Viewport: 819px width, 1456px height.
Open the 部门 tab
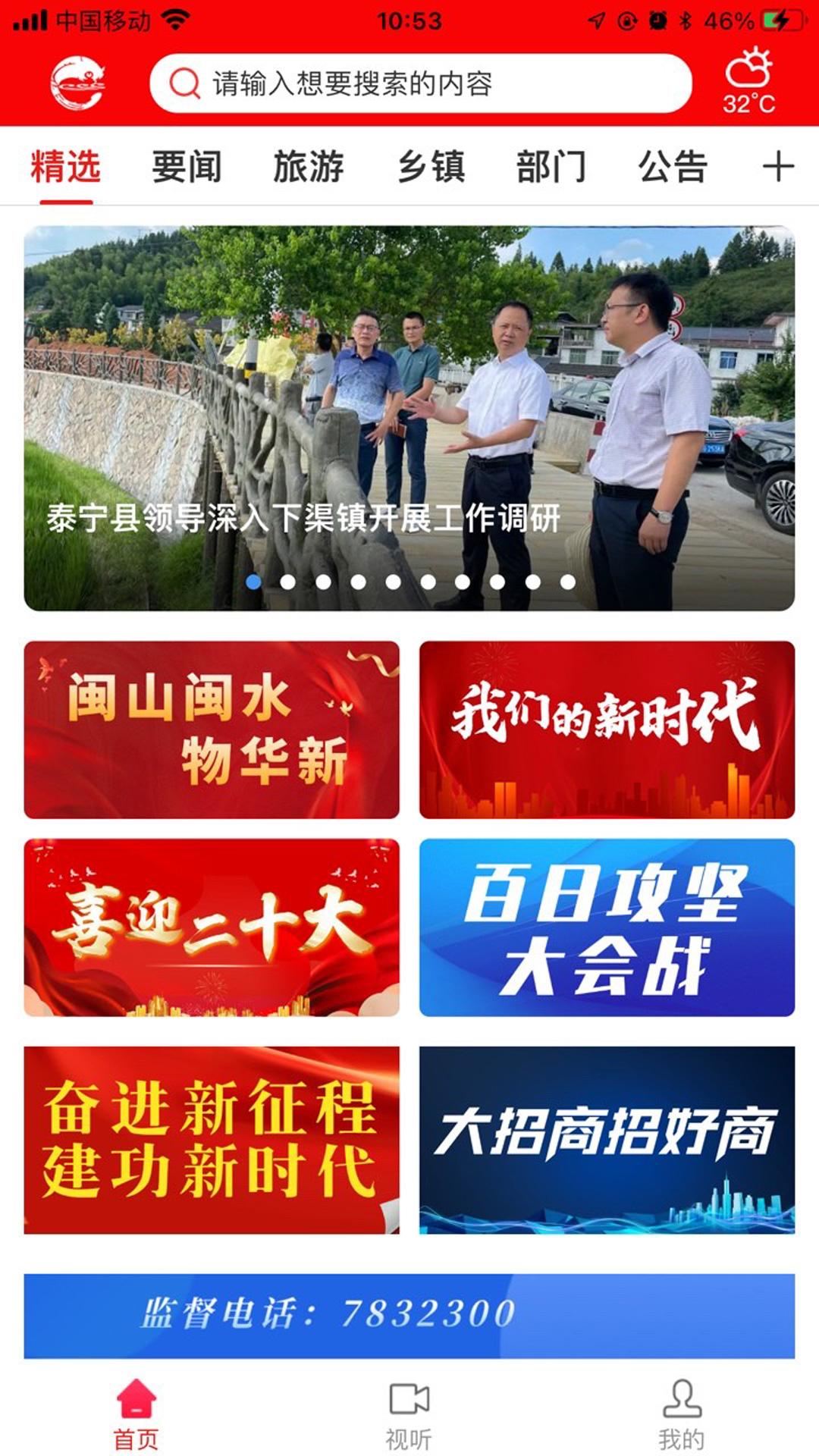pos(551,167)
